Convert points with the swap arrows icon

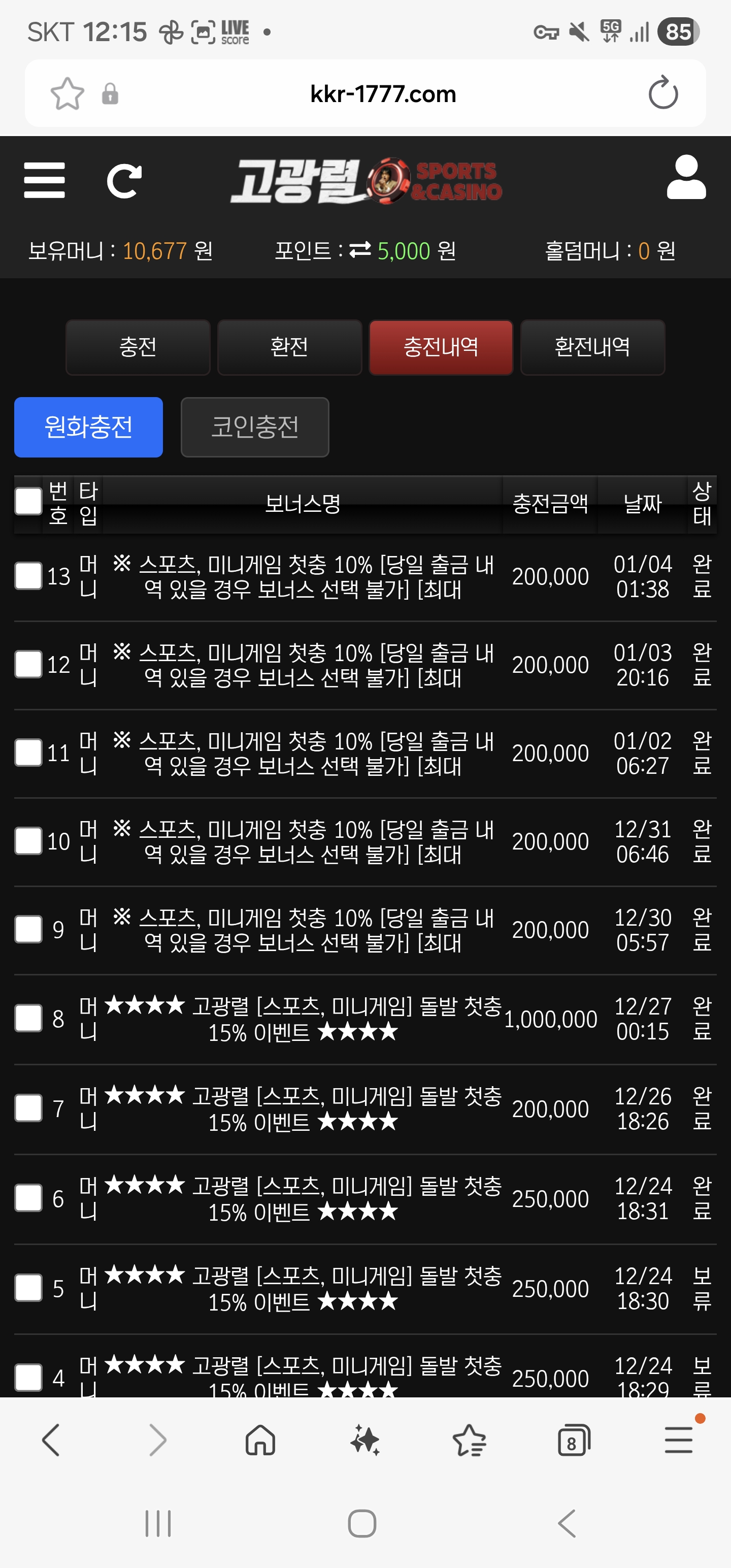[x=360, y=249]
